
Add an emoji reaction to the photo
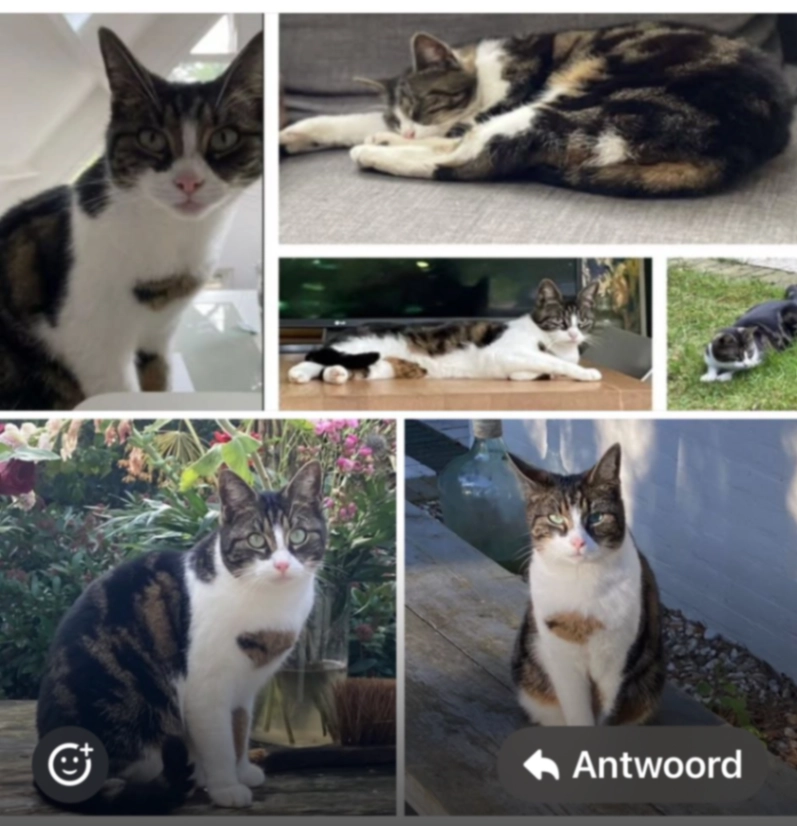(x=70, y=764)
